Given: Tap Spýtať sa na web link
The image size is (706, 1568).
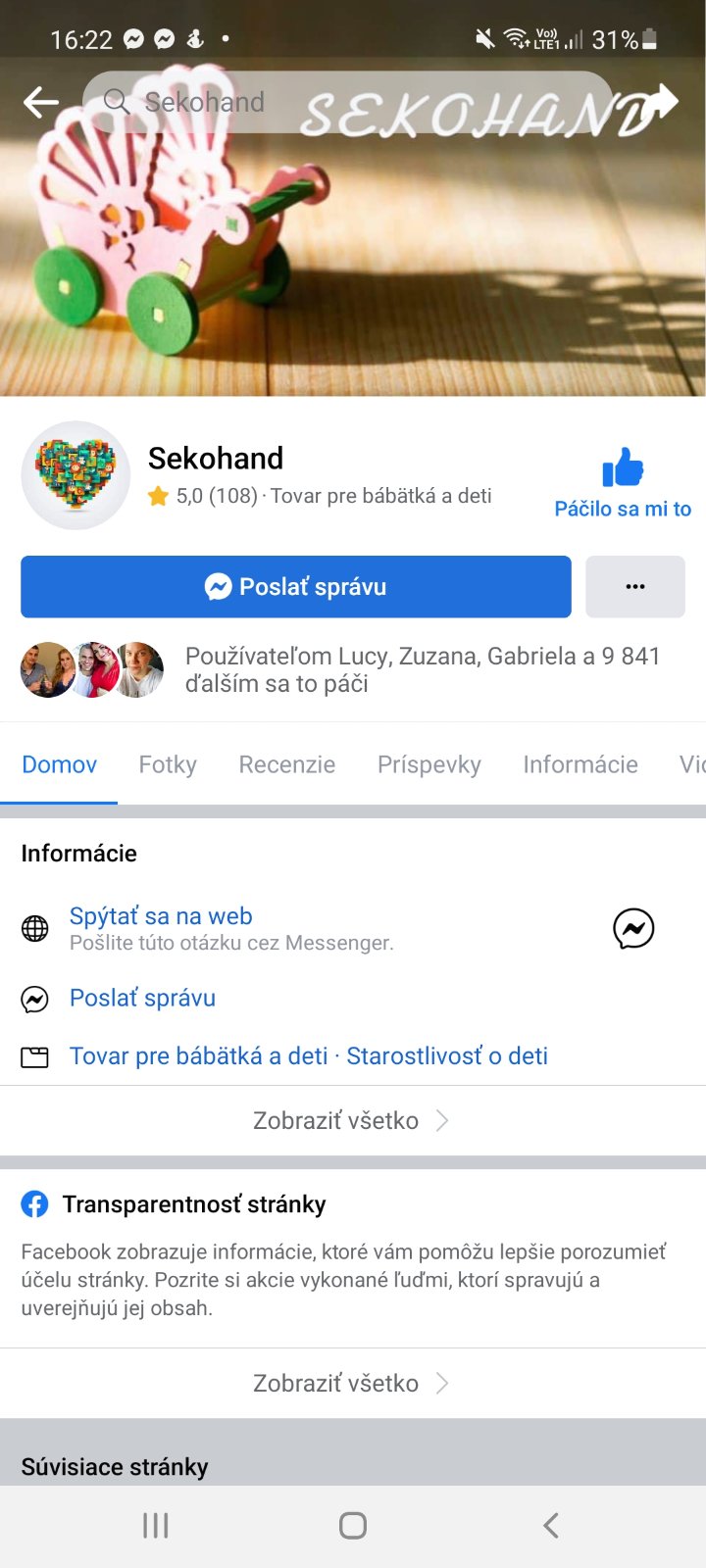Looking at the screenshot, I should tap(161, 916).
